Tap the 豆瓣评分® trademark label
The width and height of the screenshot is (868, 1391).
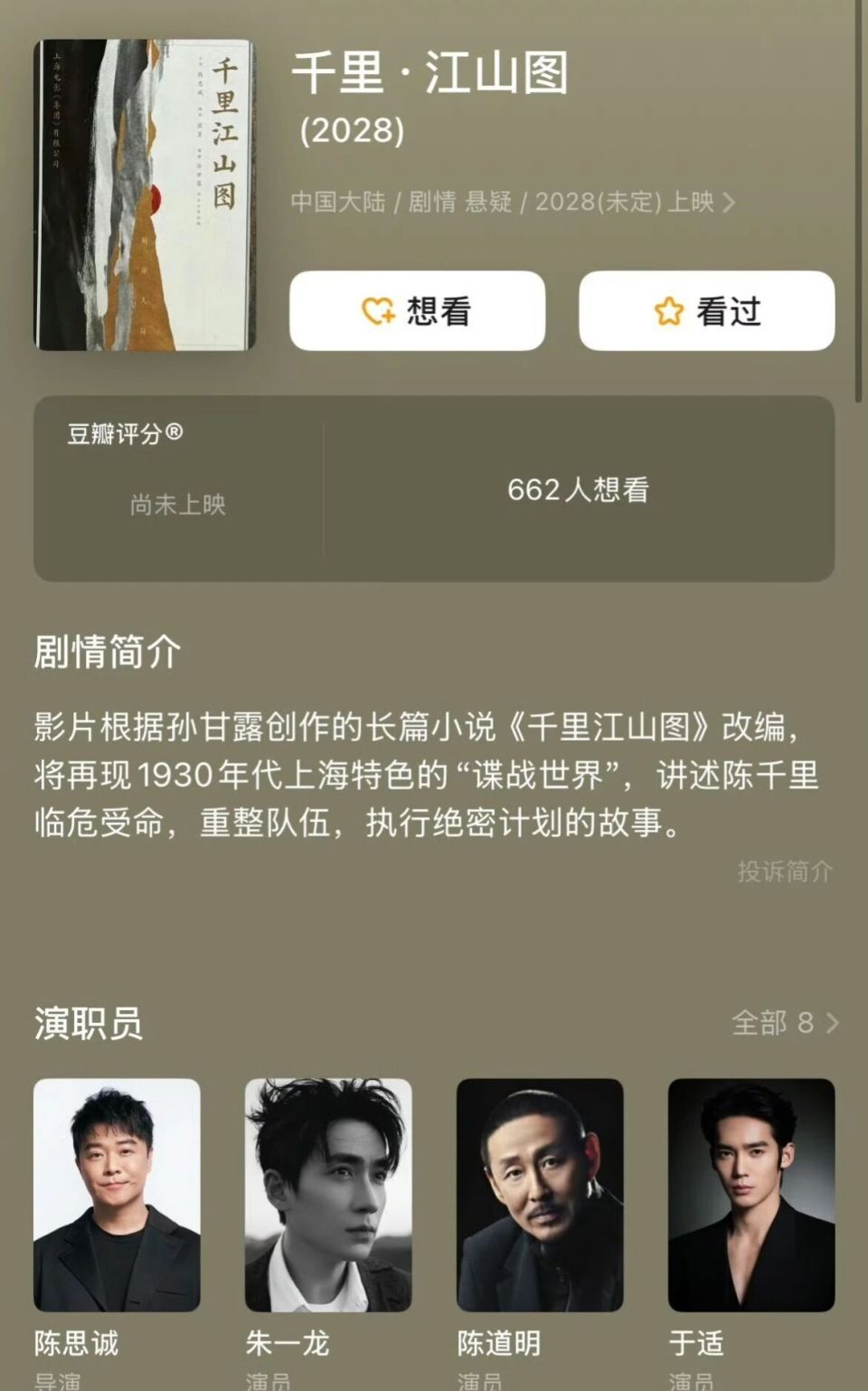tap(124, 432)
